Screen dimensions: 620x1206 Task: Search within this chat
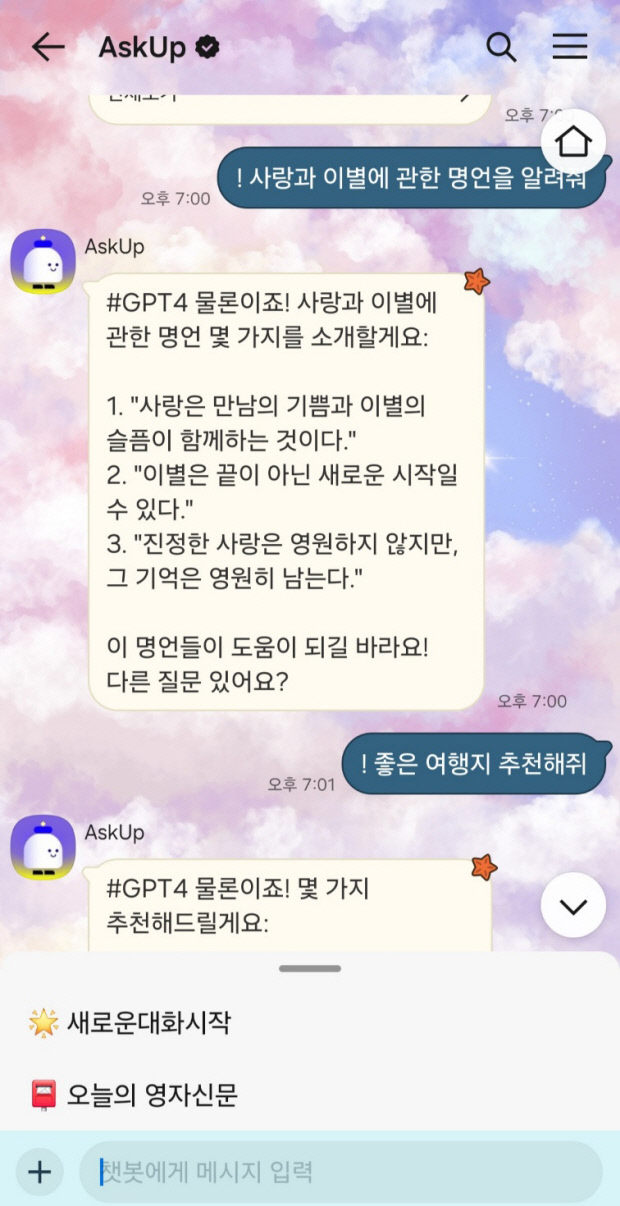click(x=500, y=47)
